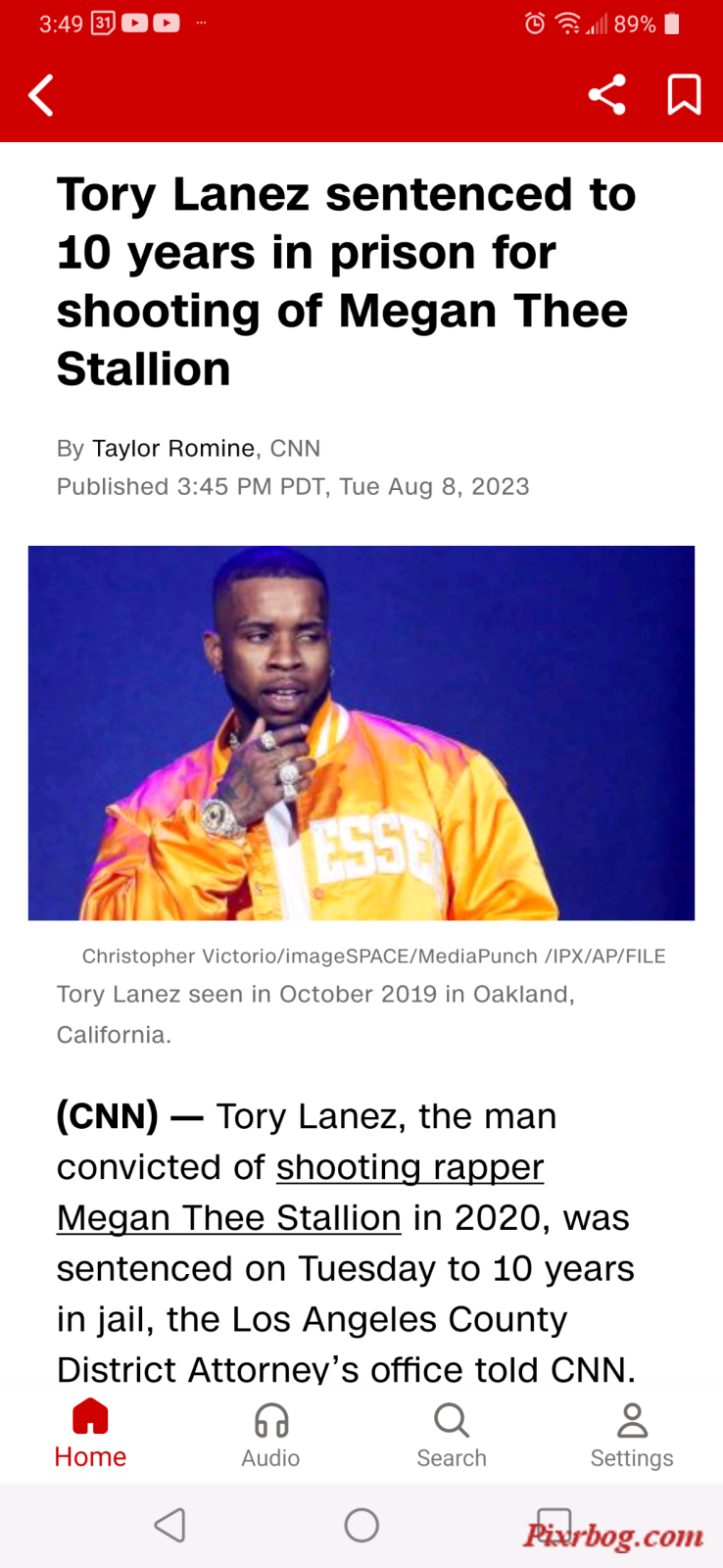Tap the system back triangle button
Viewport: 723px width, 1568px height.
170,1525
